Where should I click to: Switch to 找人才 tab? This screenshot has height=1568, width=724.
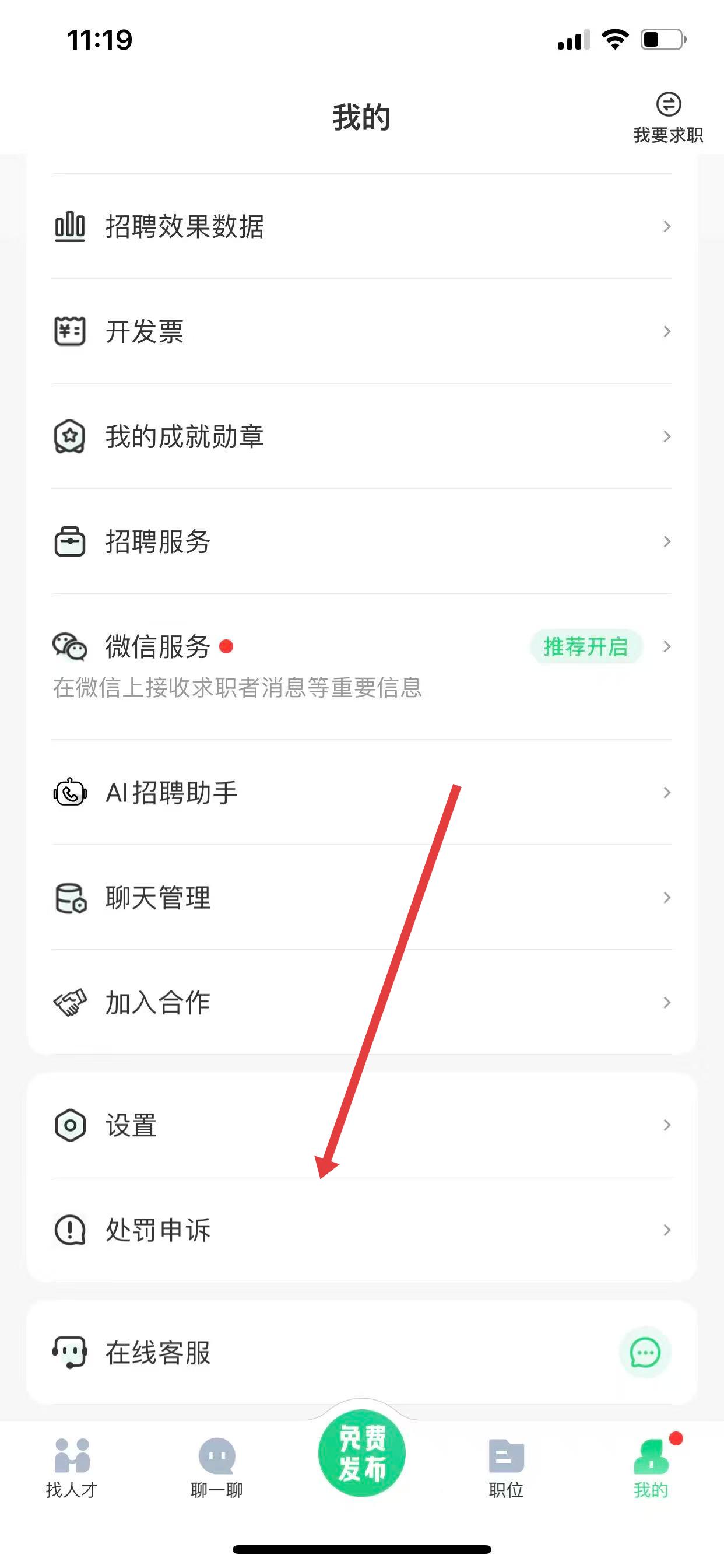point(72,1467)
